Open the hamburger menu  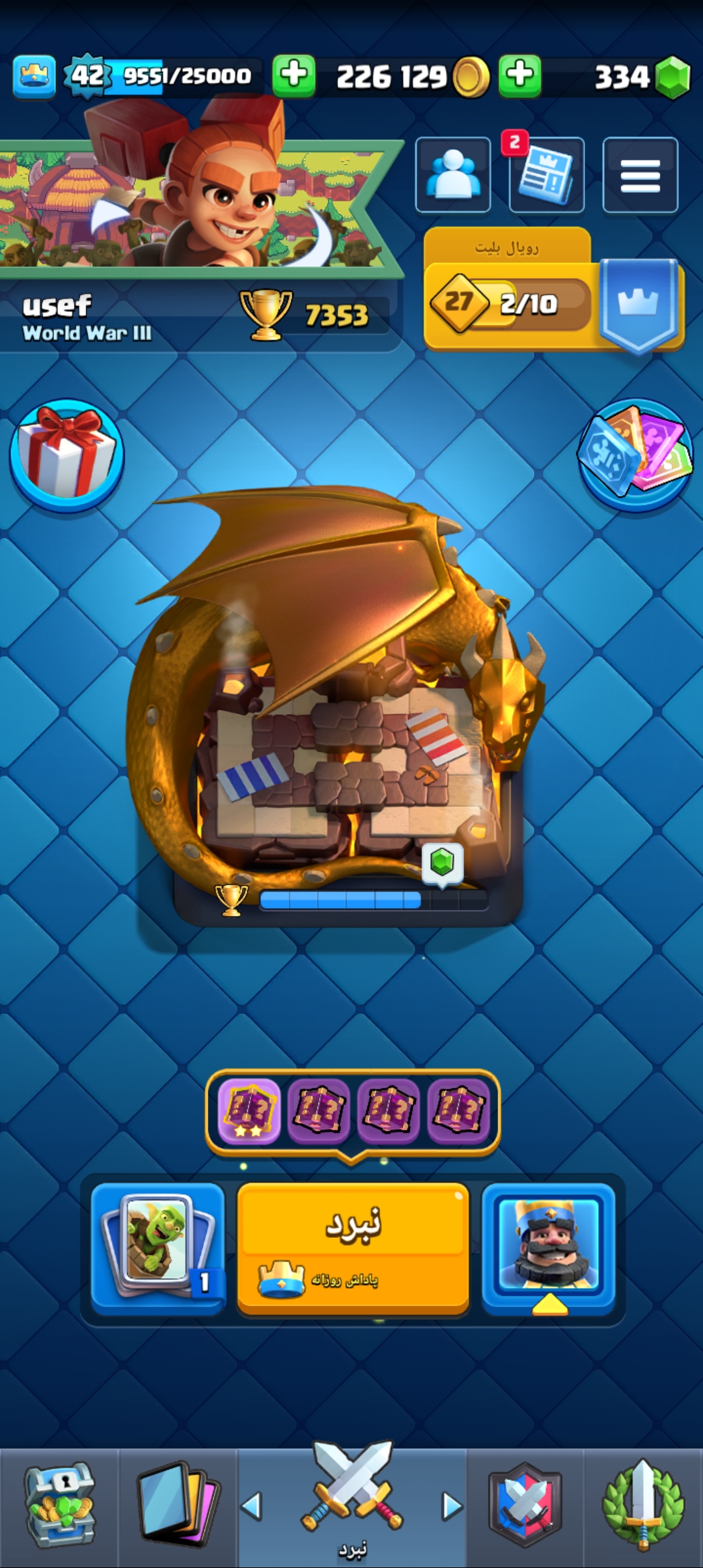[641, 175]
